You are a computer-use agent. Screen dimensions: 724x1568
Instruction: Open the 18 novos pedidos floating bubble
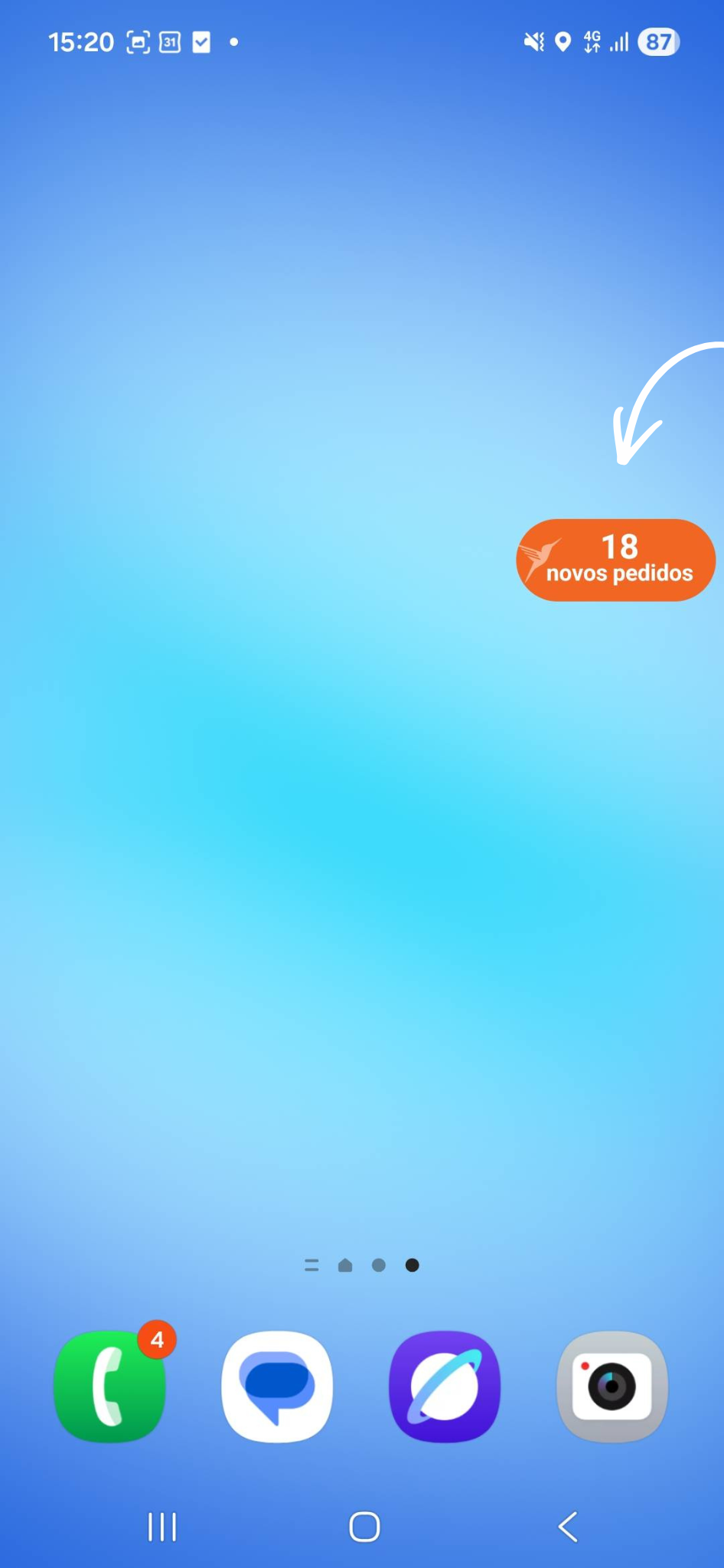pos(616,560)
